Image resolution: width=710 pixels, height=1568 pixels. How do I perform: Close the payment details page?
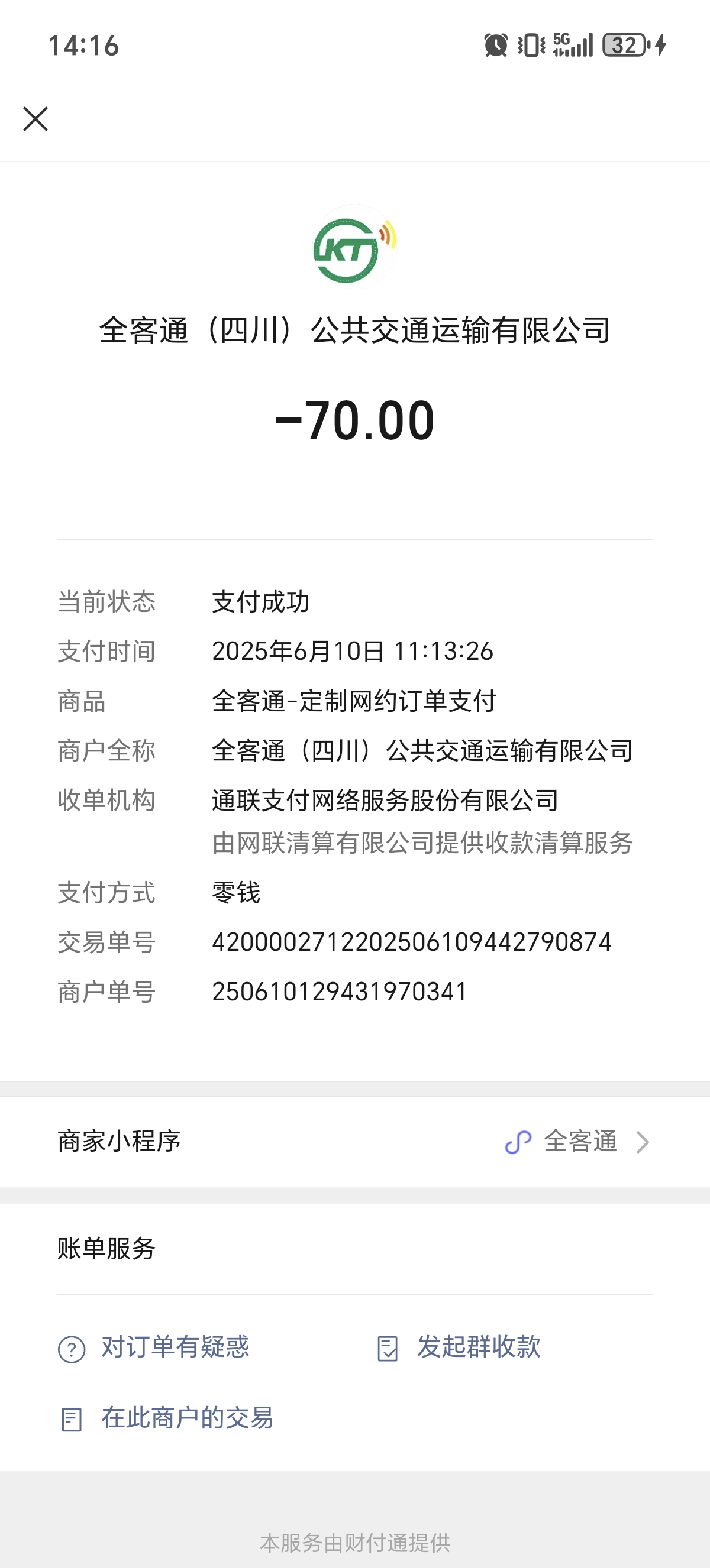coord(35,119)
